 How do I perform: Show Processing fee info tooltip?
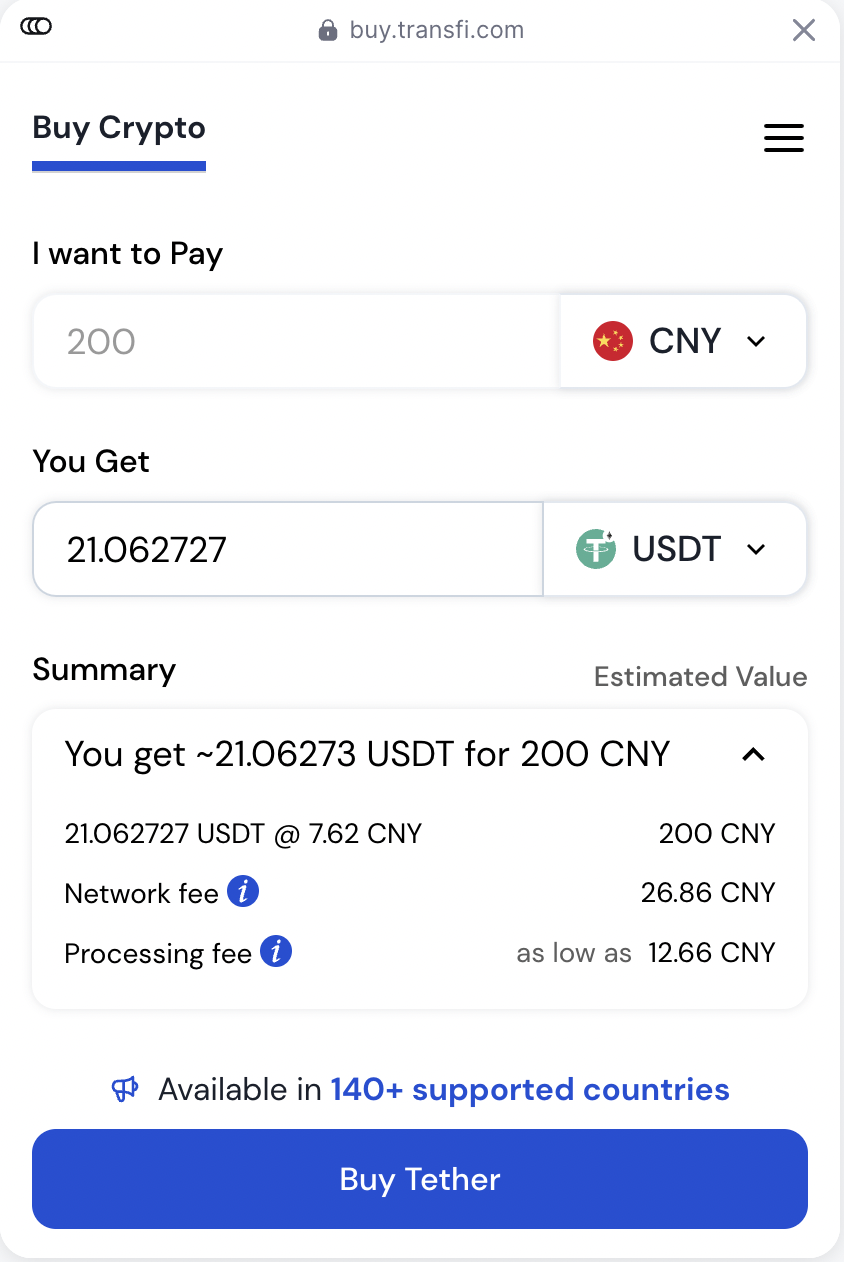pyautogui.click(x=276, y=951)
